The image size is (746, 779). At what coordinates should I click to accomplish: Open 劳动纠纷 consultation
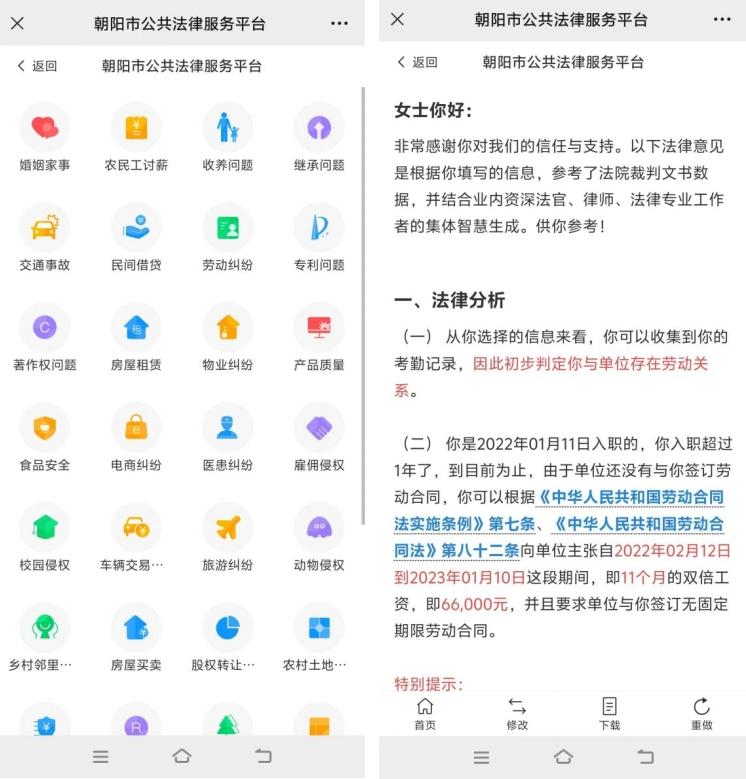pos(228,229)
